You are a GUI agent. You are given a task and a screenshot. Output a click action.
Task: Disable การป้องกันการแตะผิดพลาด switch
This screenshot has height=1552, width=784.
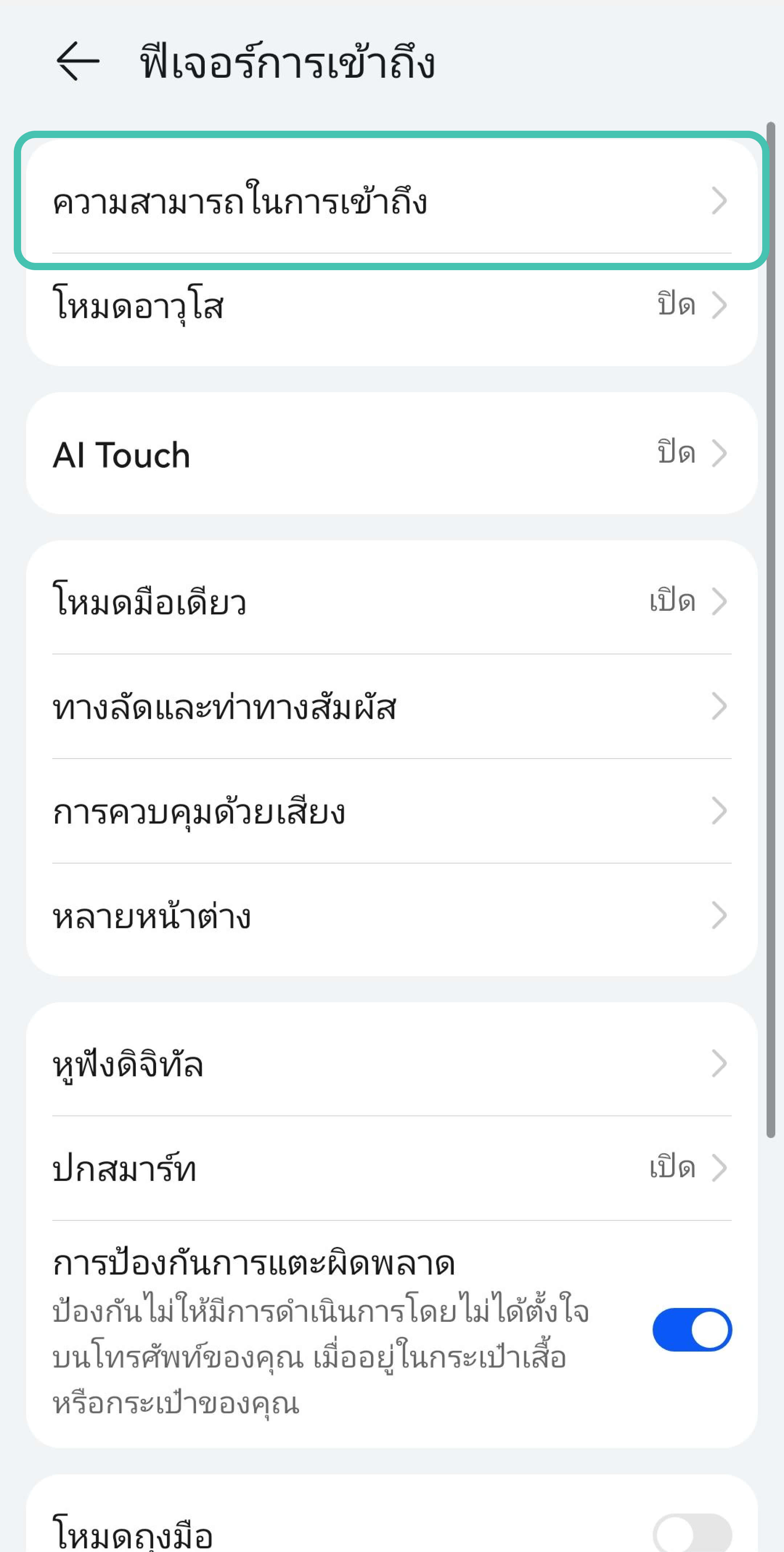click(691, 1330)
